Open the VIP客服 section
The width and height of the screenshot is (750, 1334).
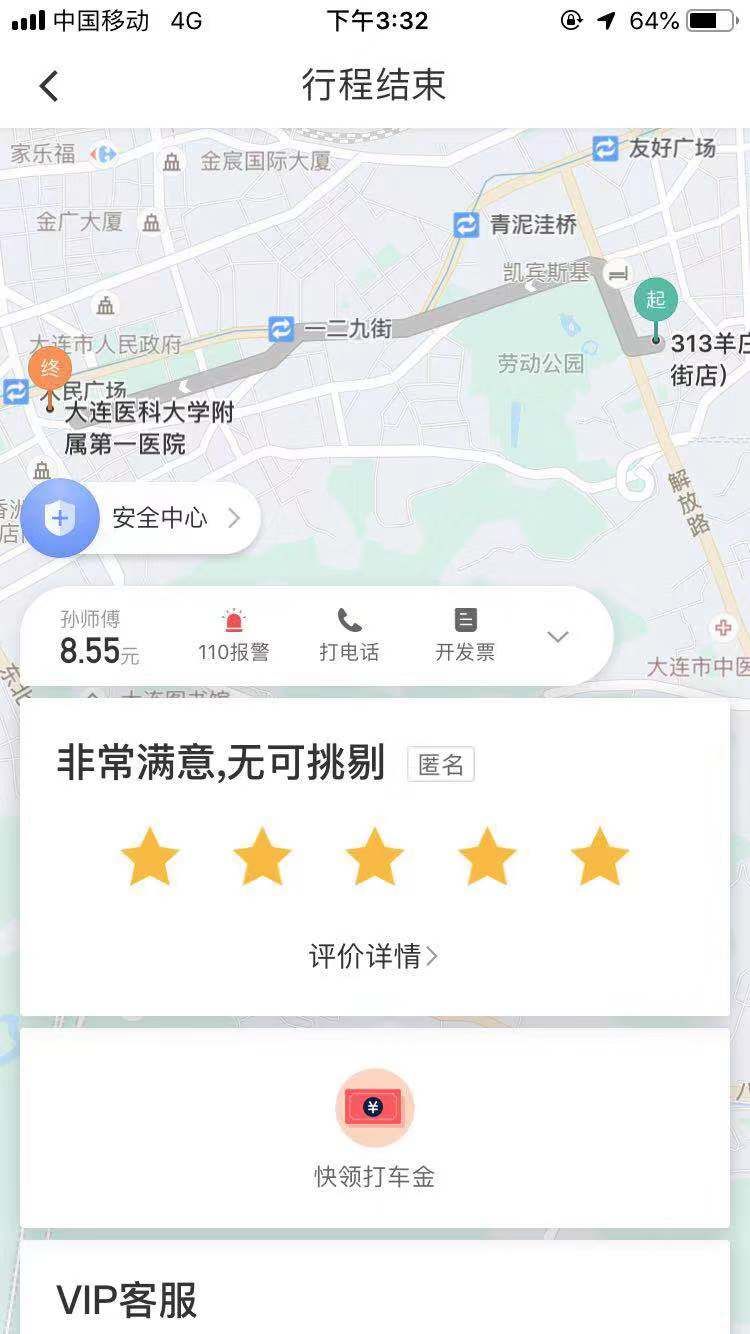coord(127,1302)
